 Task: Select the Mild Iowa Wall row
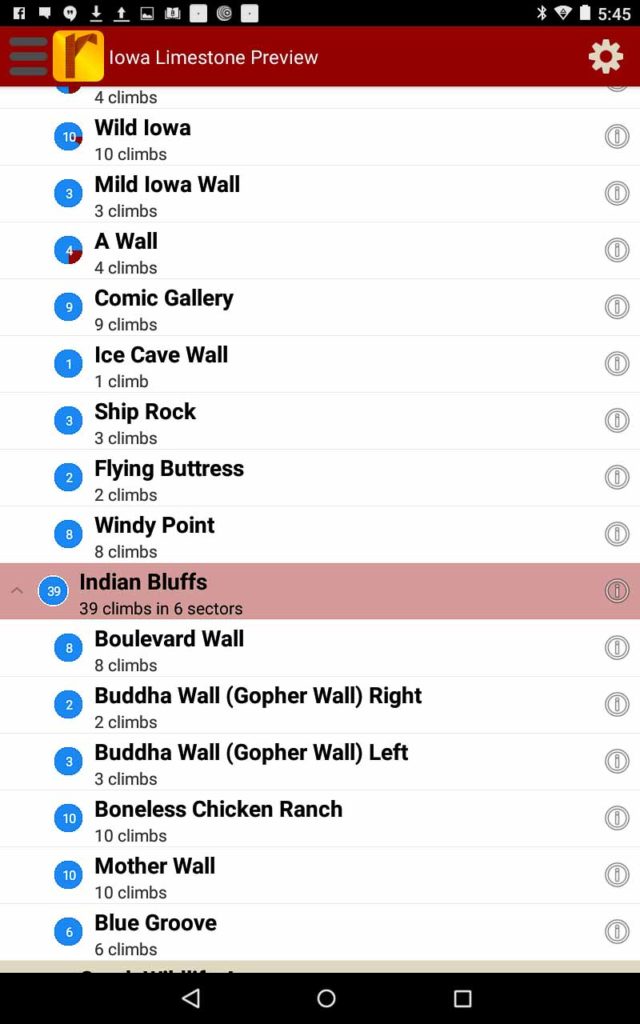click(300, 195)
